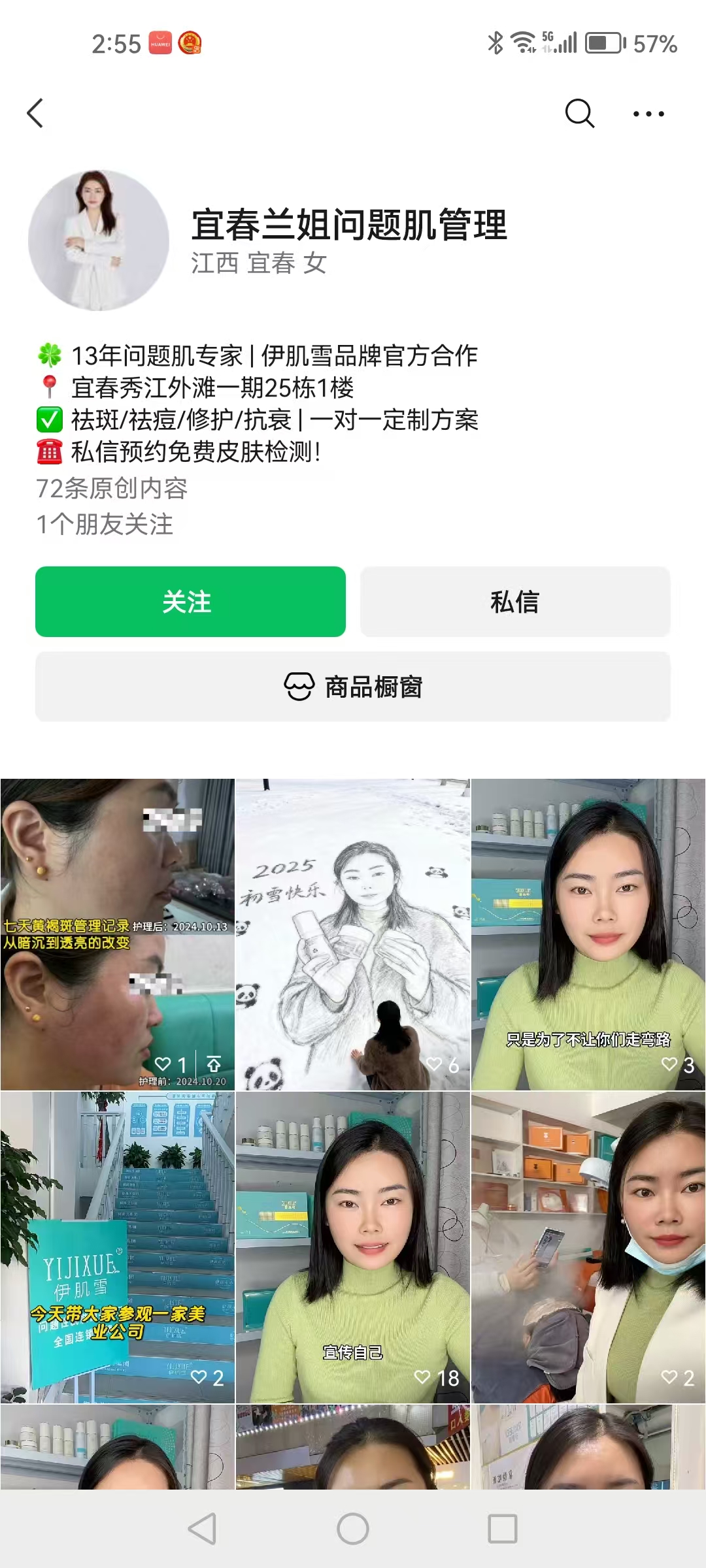The image size is (706, 1568).
Task: Follow this account with the green 关注 button
Action: [190, 602]
